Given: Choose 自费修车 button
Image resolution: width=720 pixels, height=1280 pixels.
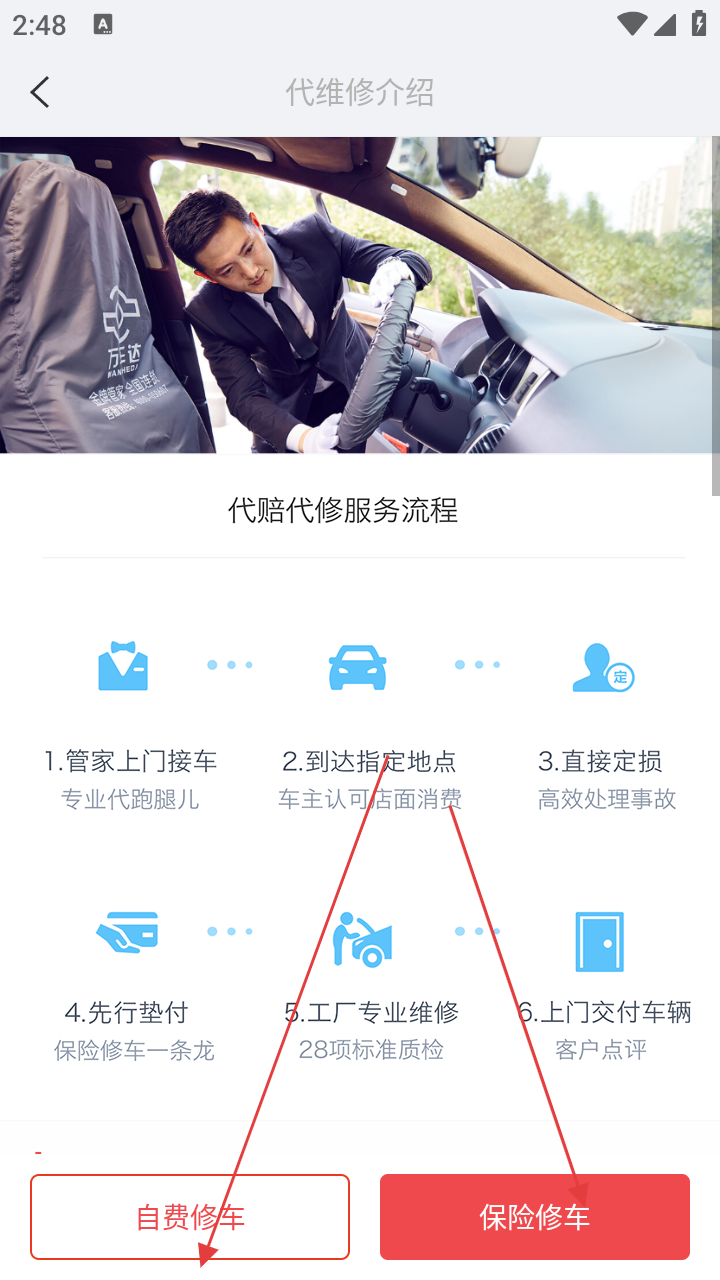Looking at the screenshot, I should pyautogui.click(x=190, y=1216).
